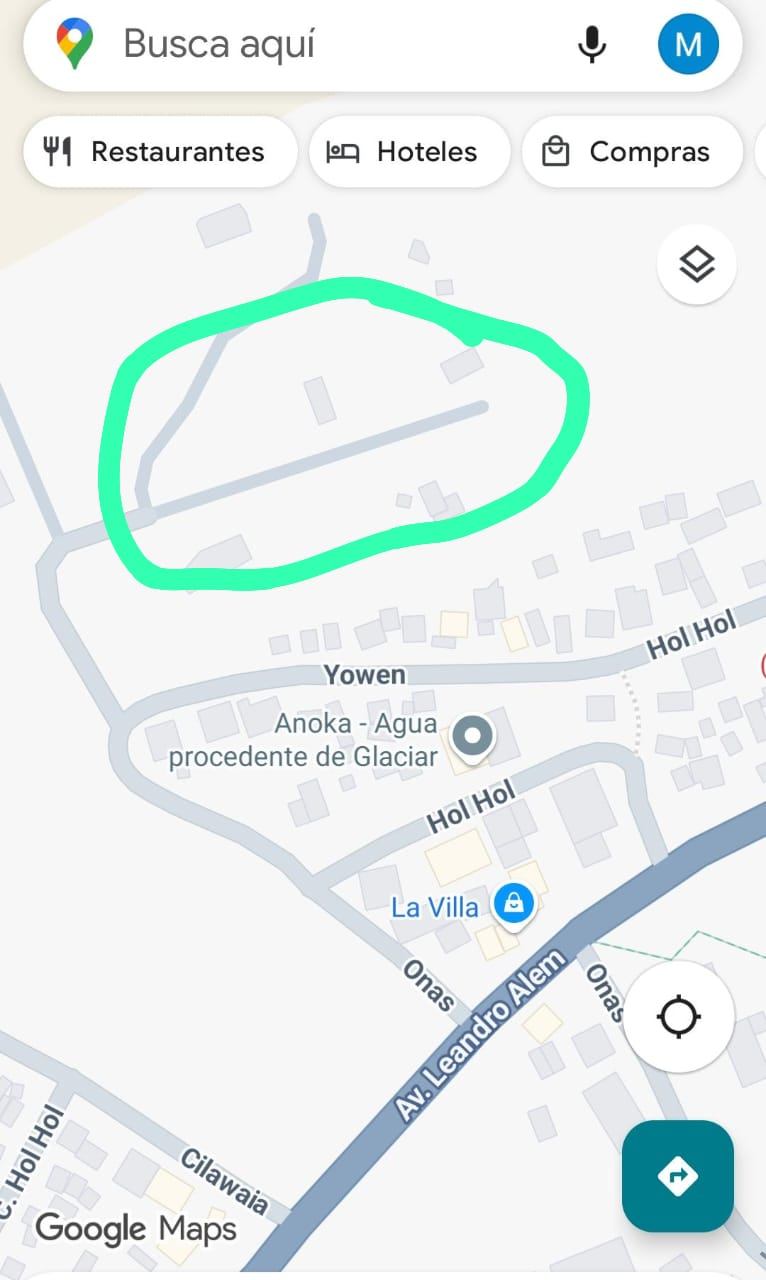Select the Hoteles chip
The image size is (766, 1280).
pos(409,152)
